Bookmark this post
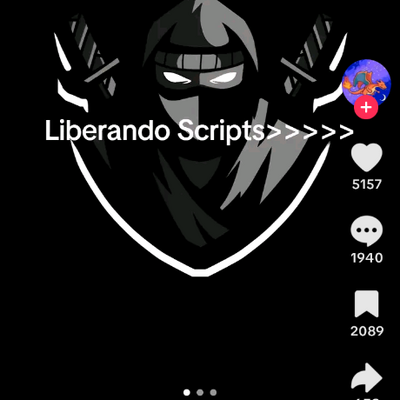Viewport: 400px width, 400px height. [x=367, y=304]
